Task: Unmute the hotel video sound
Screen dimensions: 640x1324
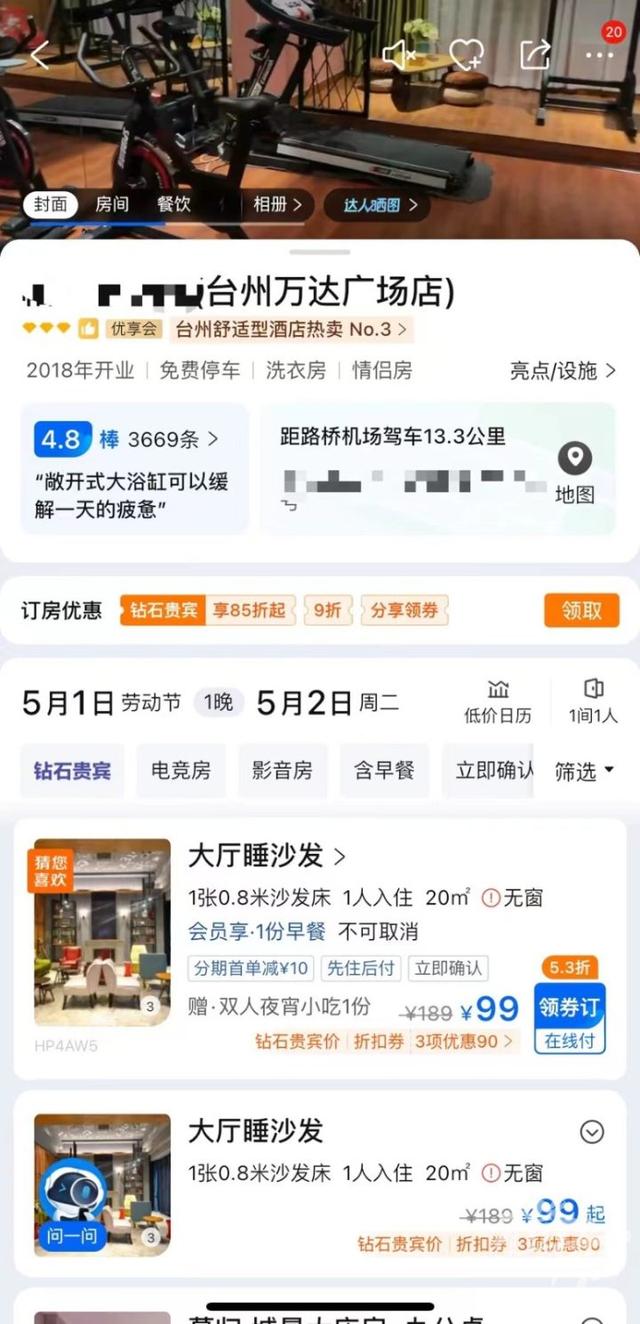Action: pos(398,55)
